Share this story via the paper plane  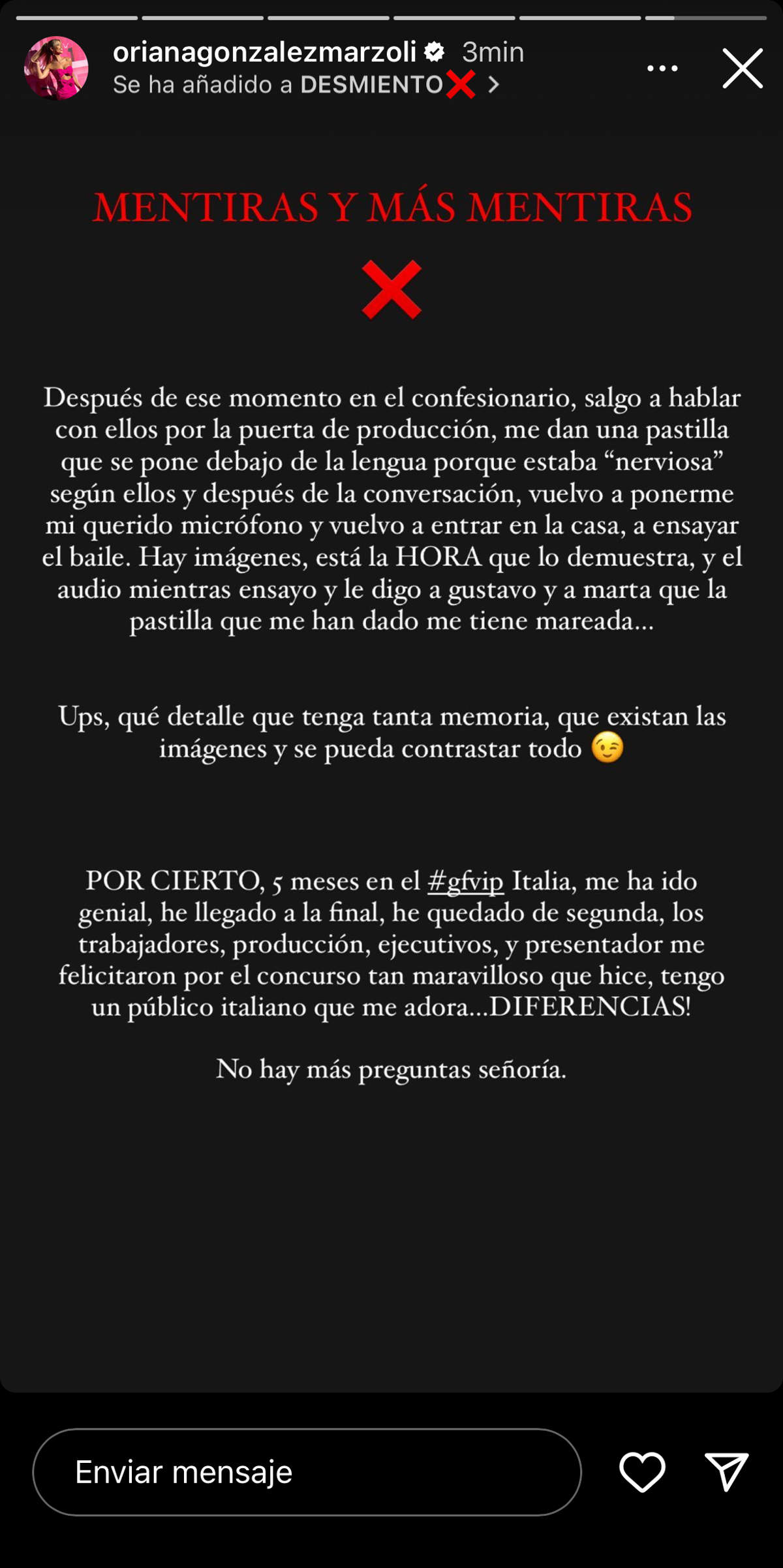click(x=726, y=1472)
